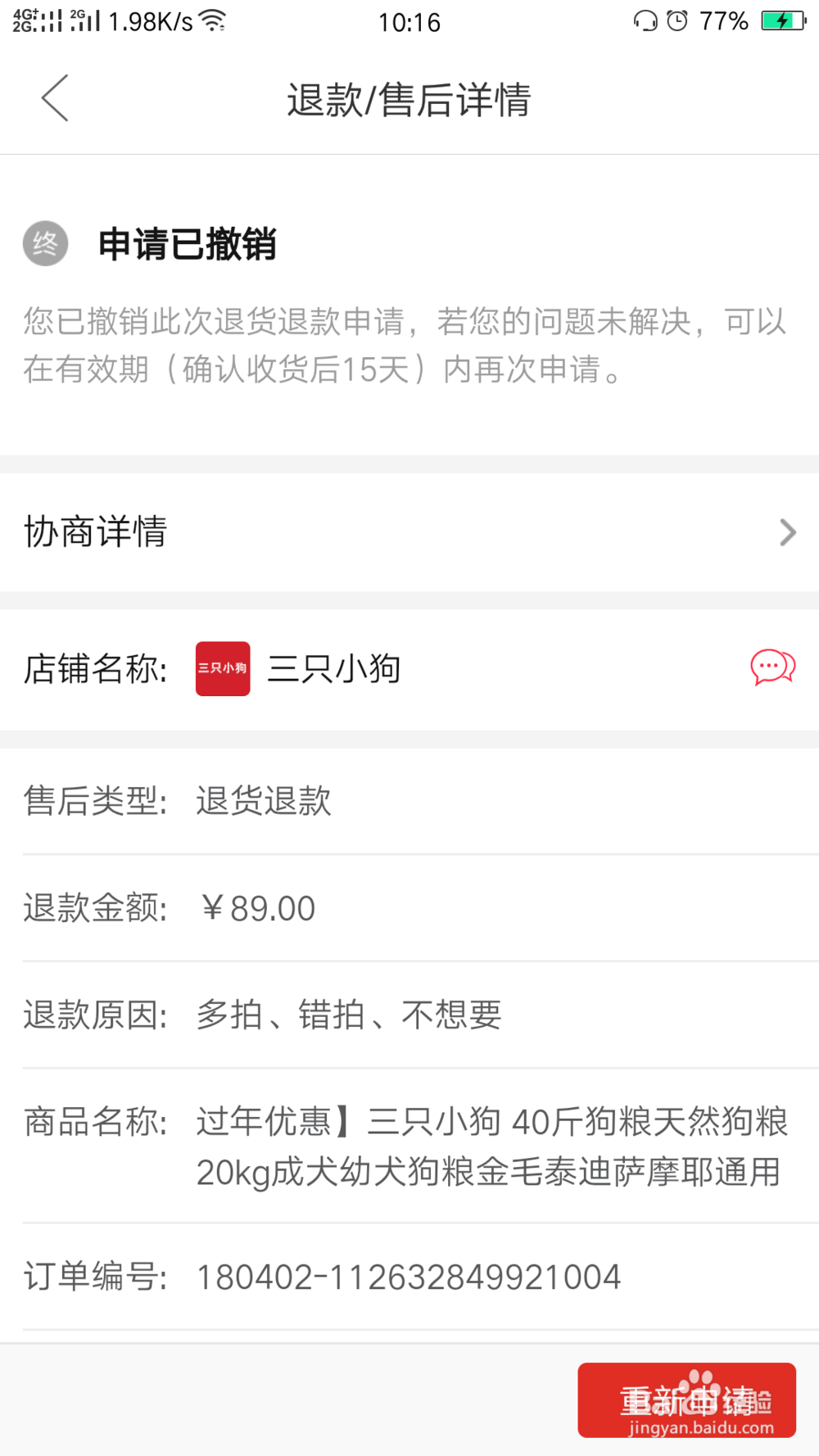This screenshot has width=819, height=1456.
Task: Tap the 终 status badge icon
Action: (x=45, y=243)
